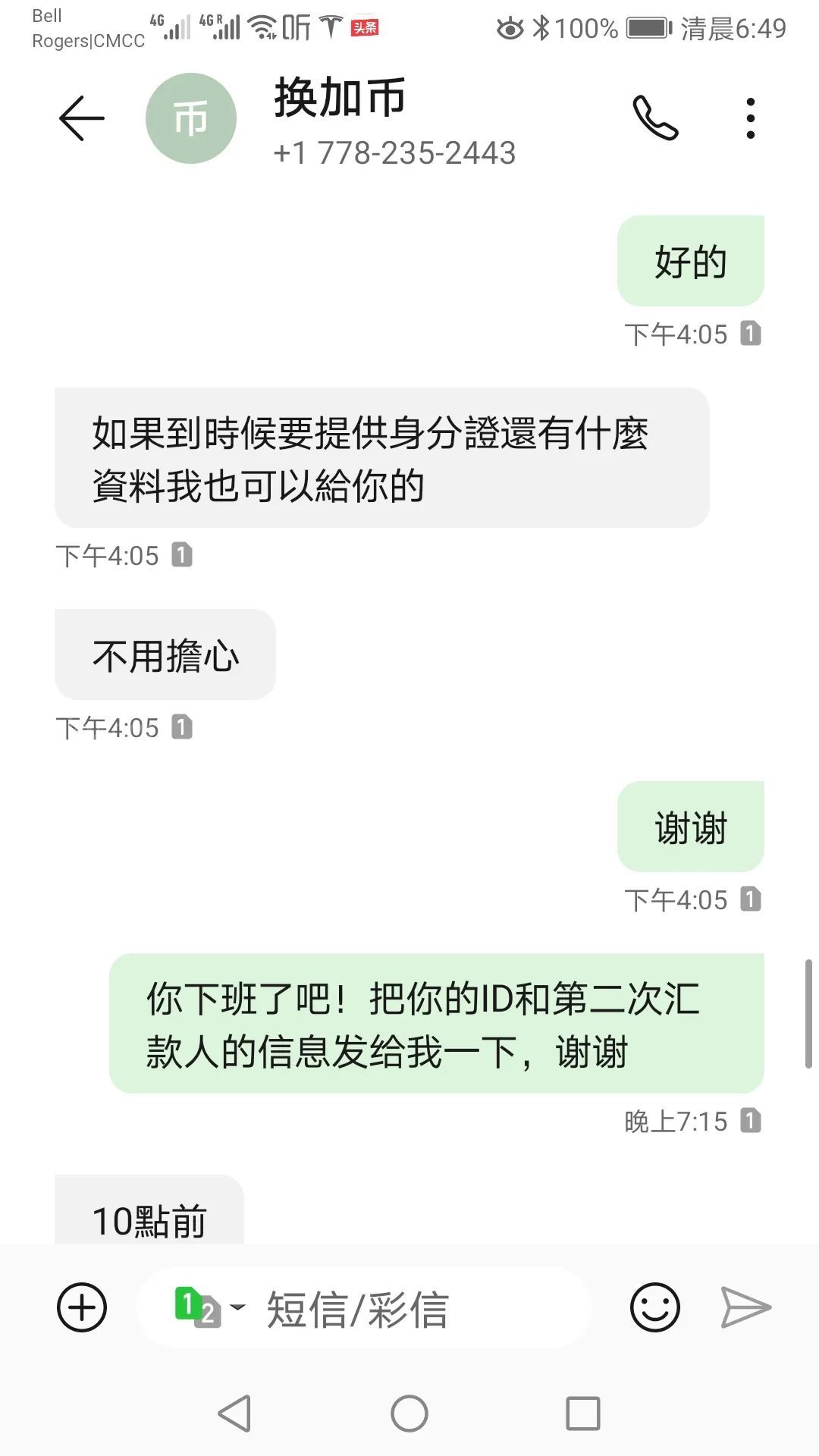Select the 好的 message bubble
819x1456 pixels.
click(x=690, y=261)
